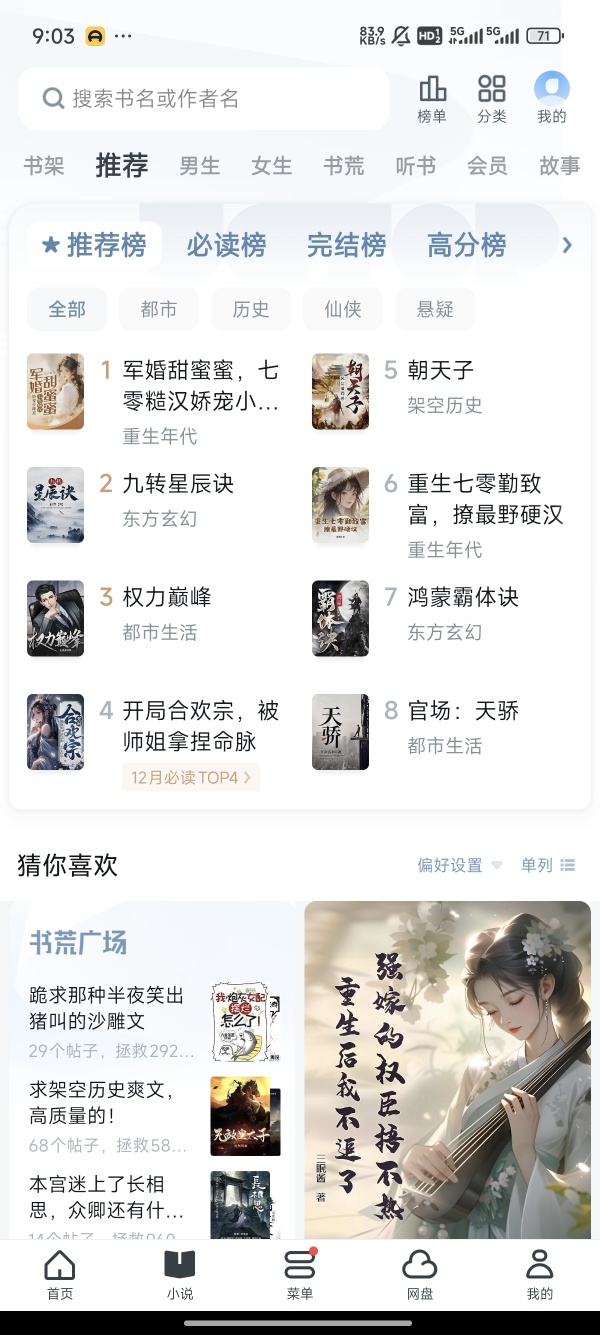
Task: Tap the search box for book or author
Action: (203, 98)
